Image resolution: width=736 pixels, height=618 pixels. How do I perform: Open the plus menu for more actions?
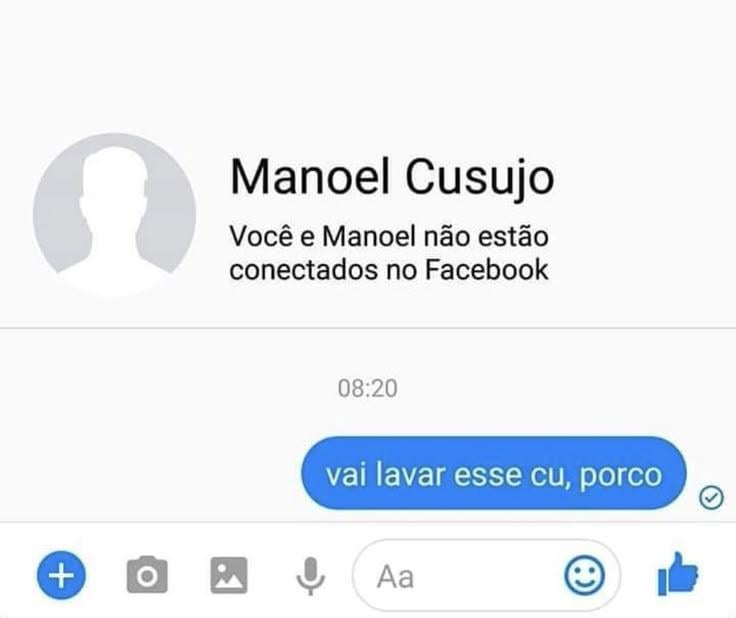[62, 575]
